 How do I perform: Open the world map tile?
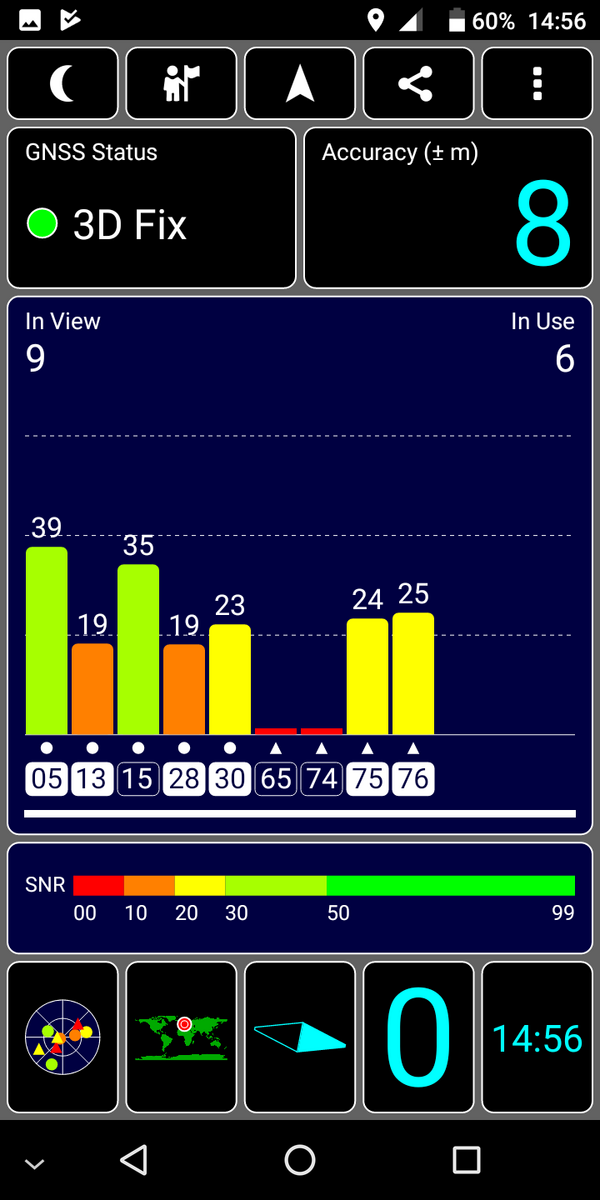tap(182, 1038)
